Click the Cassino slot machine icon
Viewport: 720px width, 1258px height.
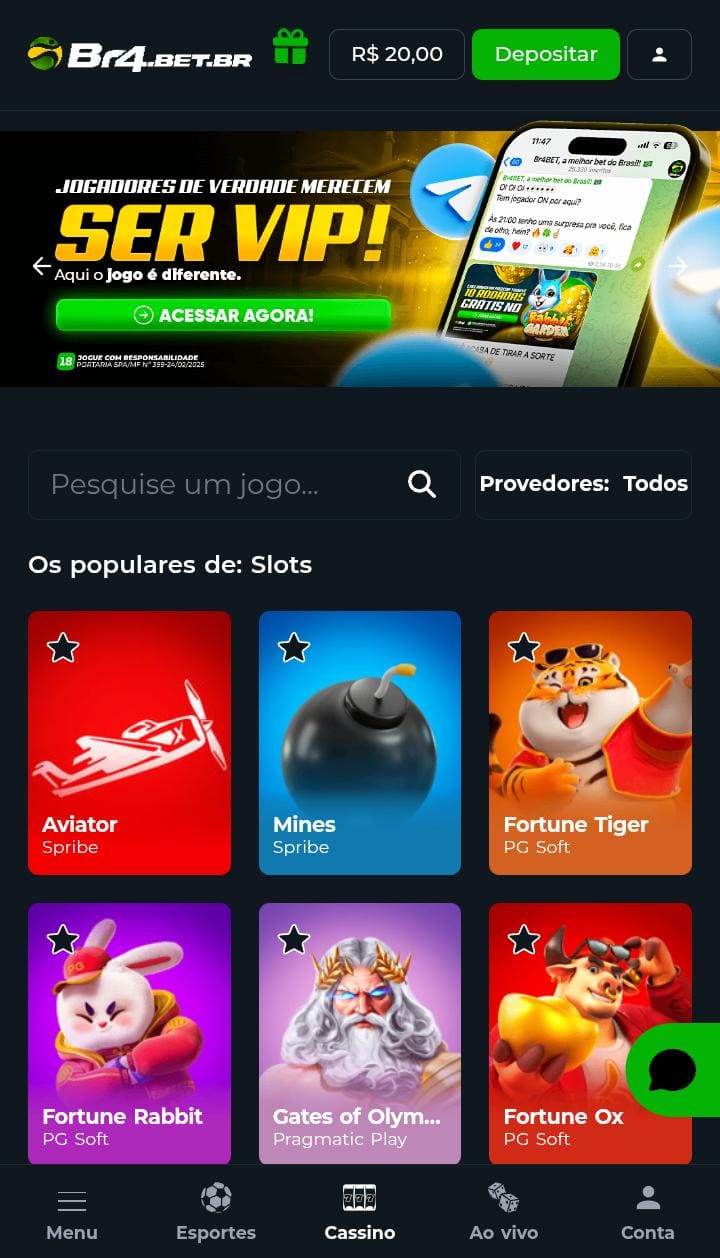coord(360,1198)
